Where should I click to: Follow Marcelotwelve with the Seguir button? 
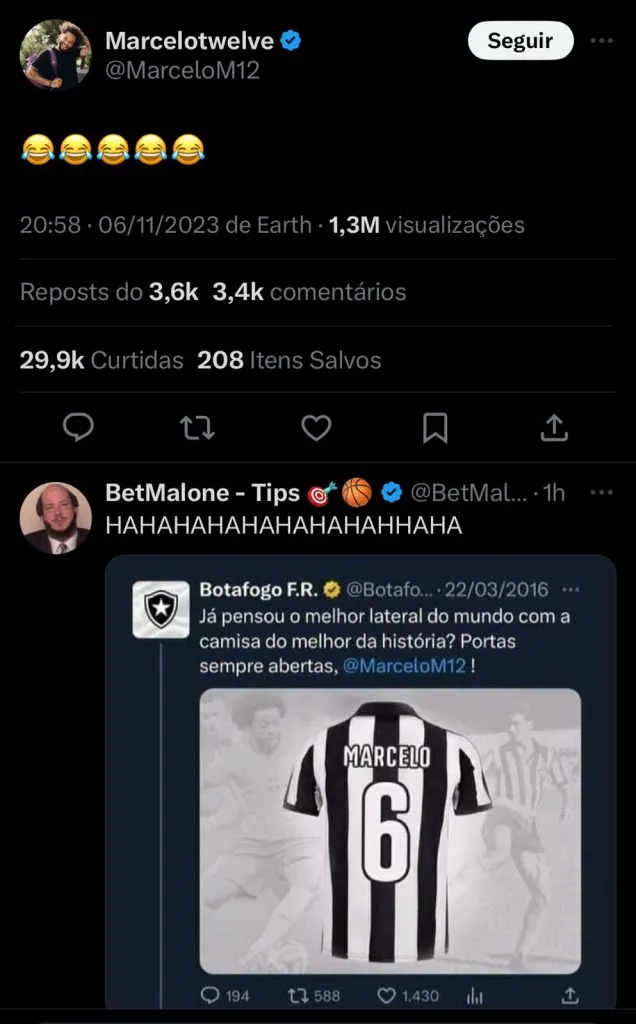(520, 41)
